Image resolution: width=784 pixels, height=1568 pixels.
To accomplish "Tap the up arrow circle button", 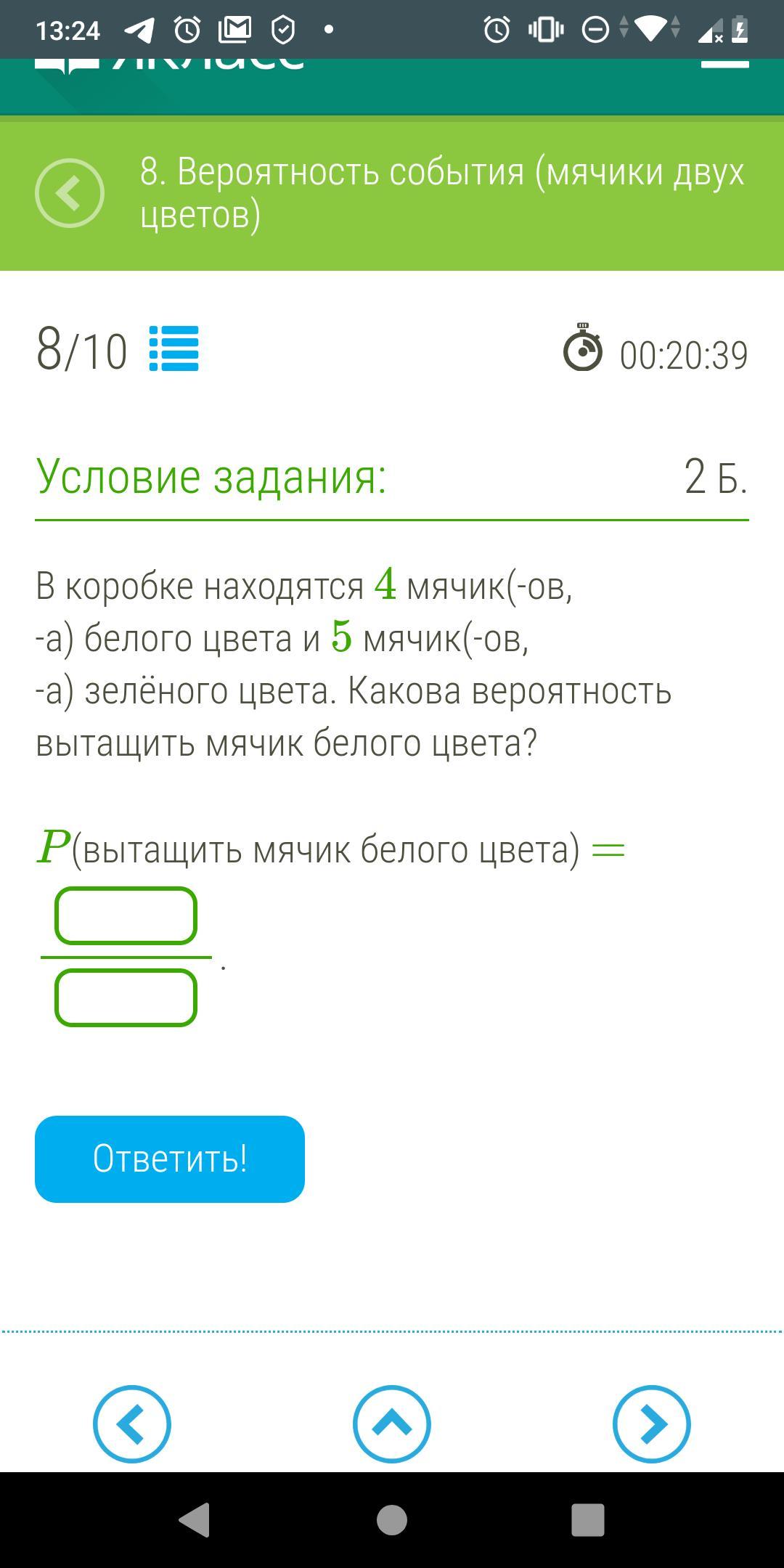I will click(x=392, y=1424).
